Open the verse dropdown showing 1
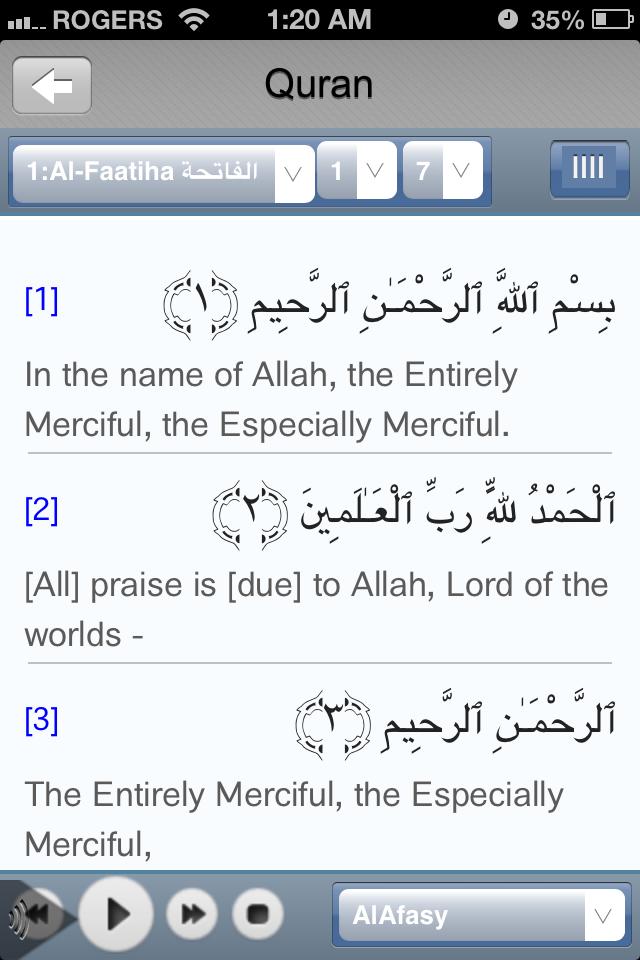 point(356,172)
